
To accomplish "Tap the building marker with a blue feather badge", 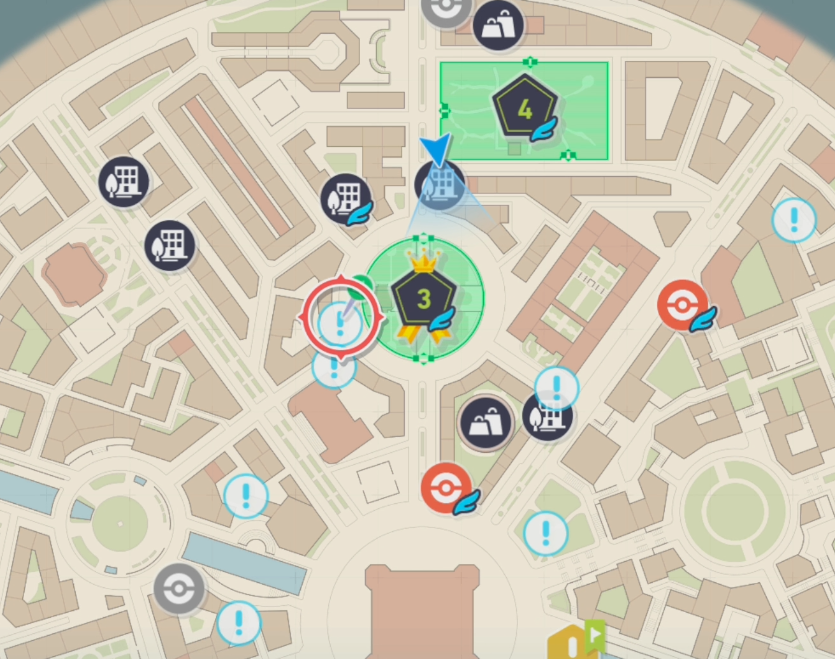I will (346, 199).
